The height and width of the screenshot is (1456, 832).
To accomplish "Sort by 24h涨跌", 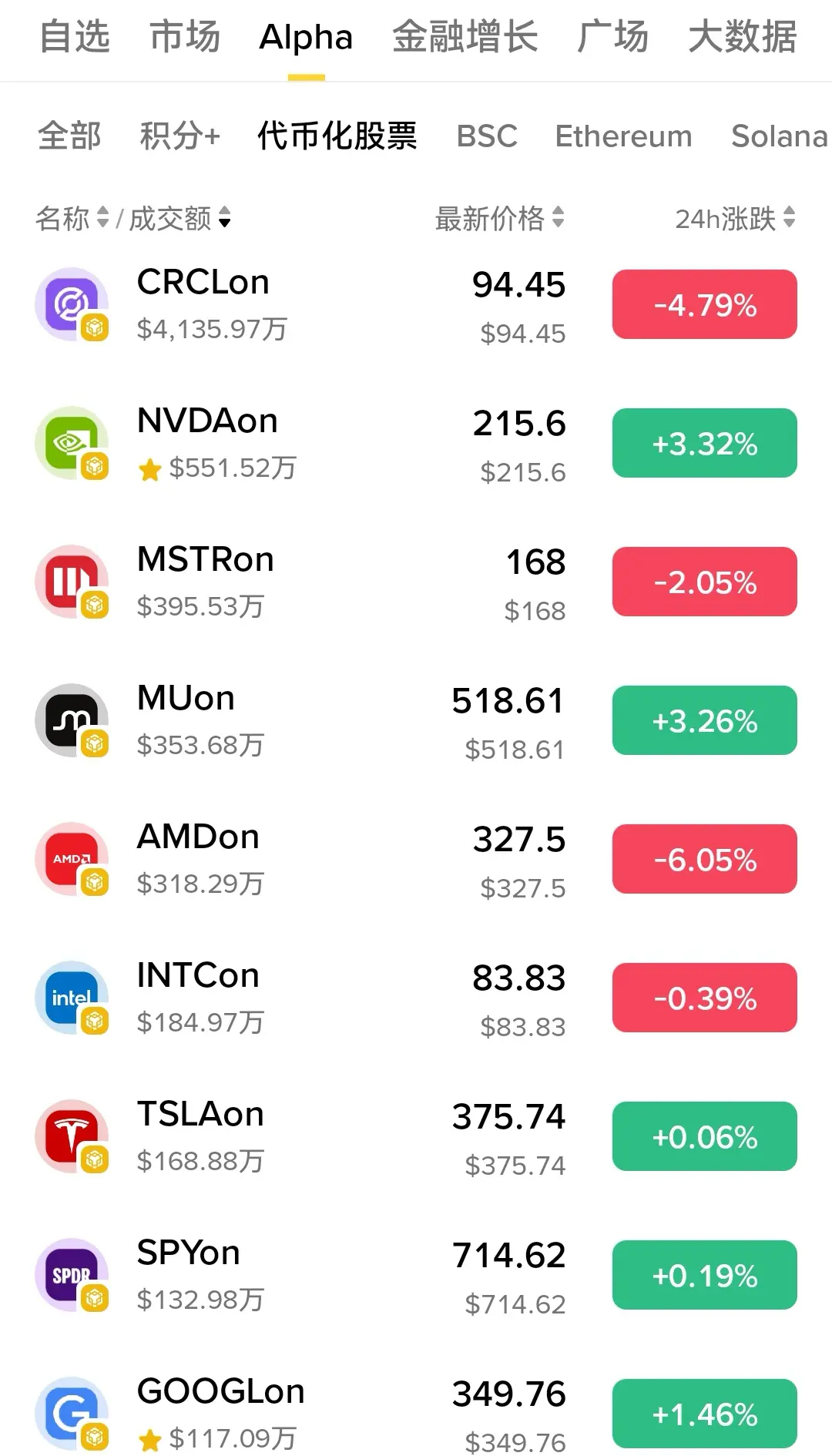I will pyautogui.click(x=734, y=219).
